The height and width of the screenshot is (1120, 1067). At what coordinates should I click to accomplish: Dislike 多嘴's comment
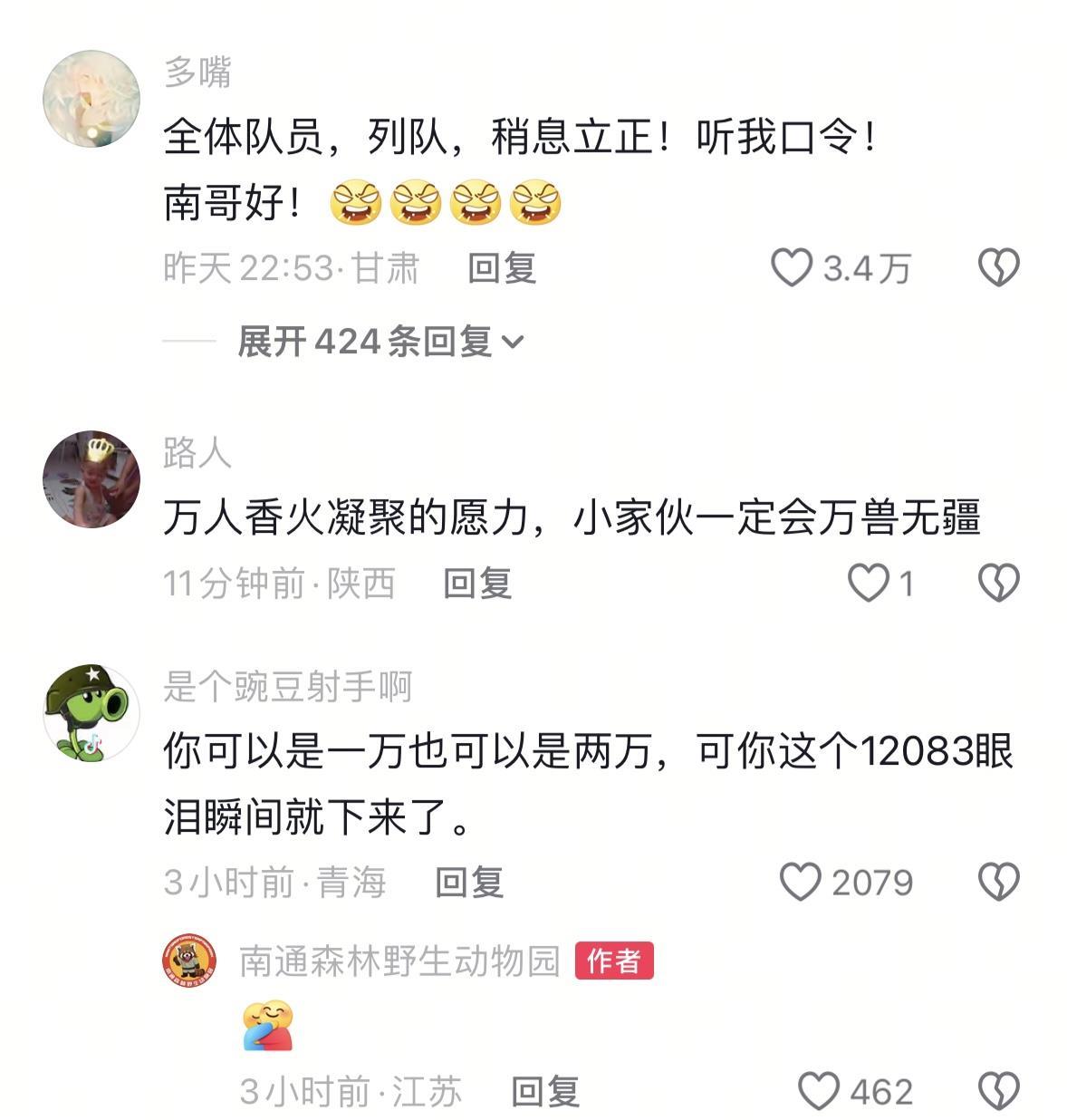pos(999,268)
